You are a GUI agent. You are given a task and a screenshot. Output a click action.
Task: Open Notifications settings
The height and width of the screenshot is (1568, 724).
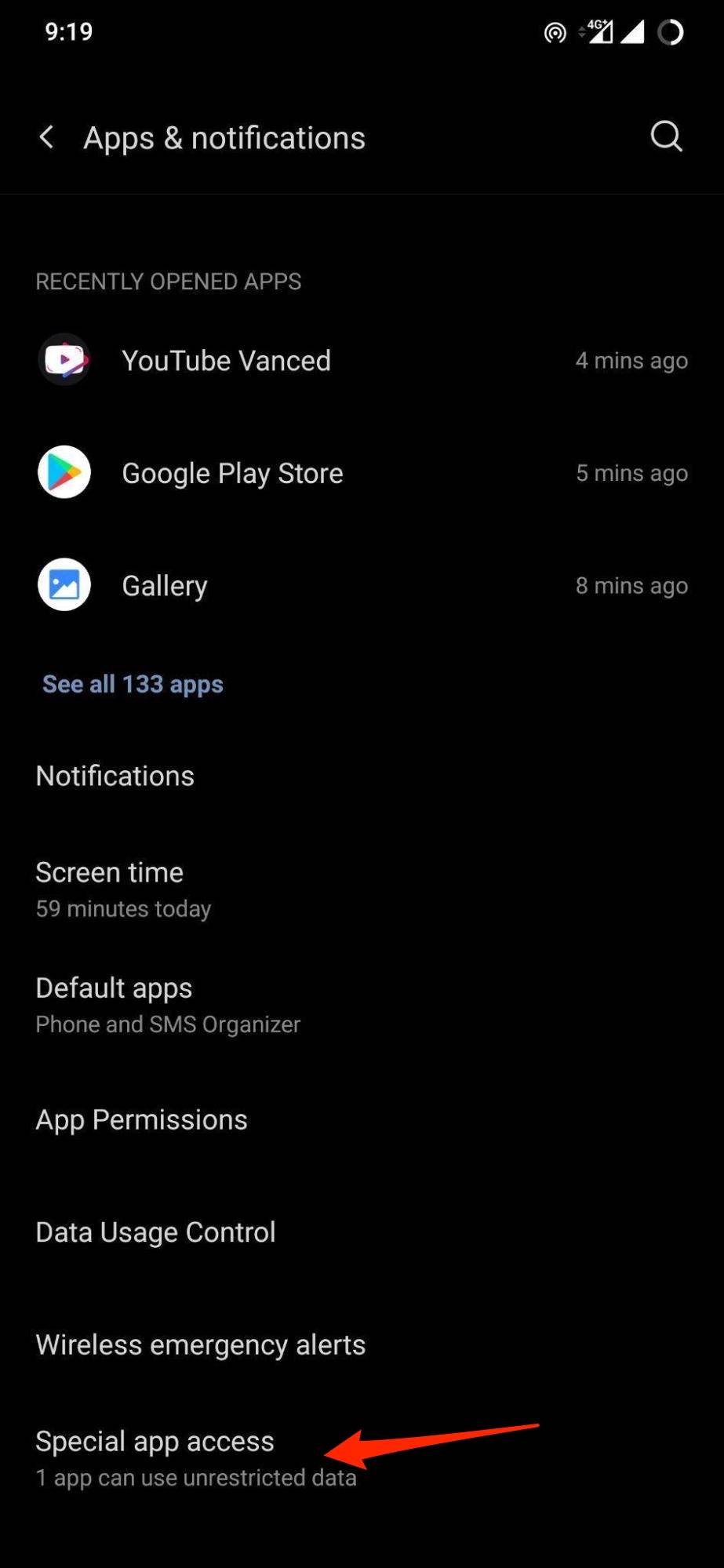click(115, 776)
